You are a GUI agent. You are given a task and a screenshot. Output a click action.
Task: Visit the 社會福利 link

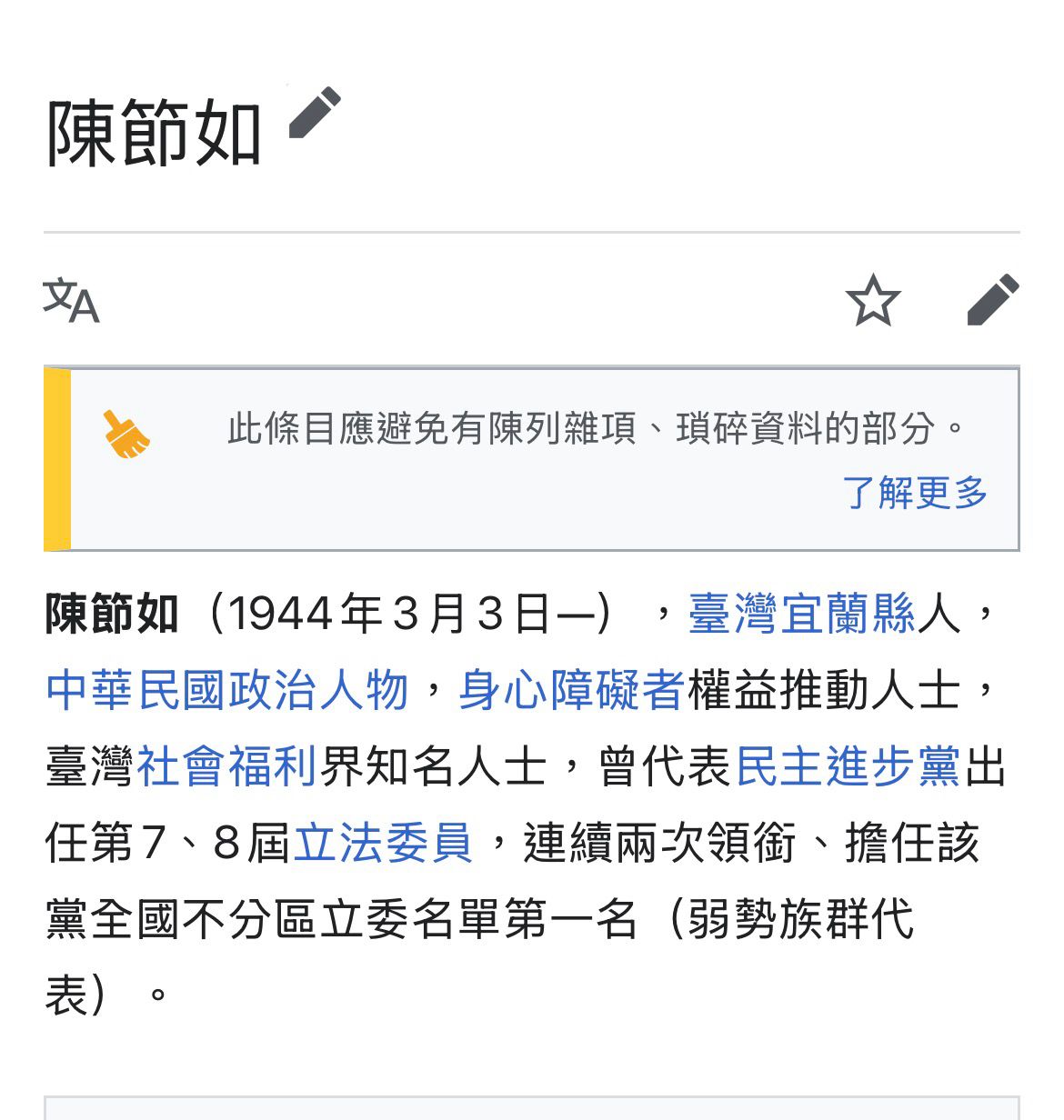[x=227, y=766]
